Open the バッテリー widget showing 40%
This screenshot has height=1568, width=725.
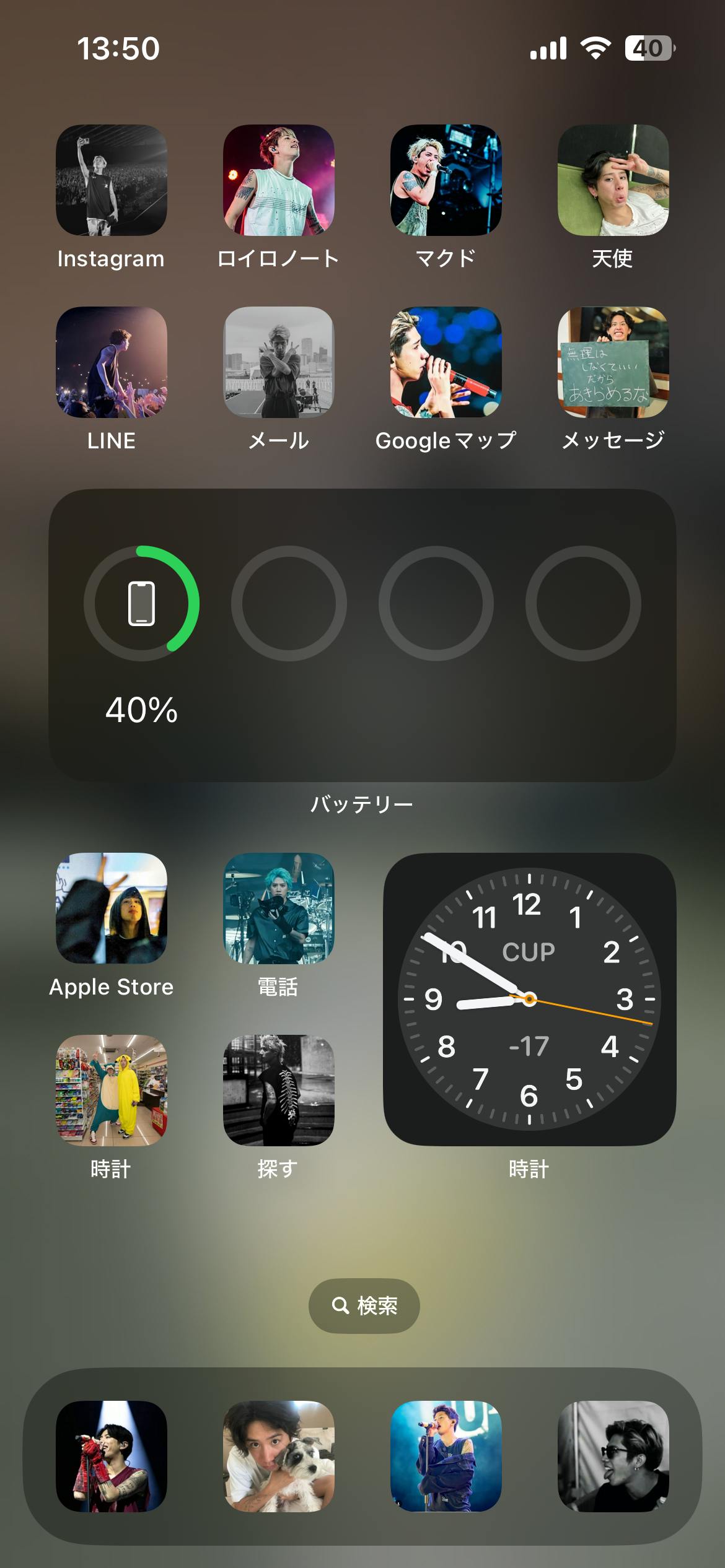pyautogui.click(x=362, y=635)
